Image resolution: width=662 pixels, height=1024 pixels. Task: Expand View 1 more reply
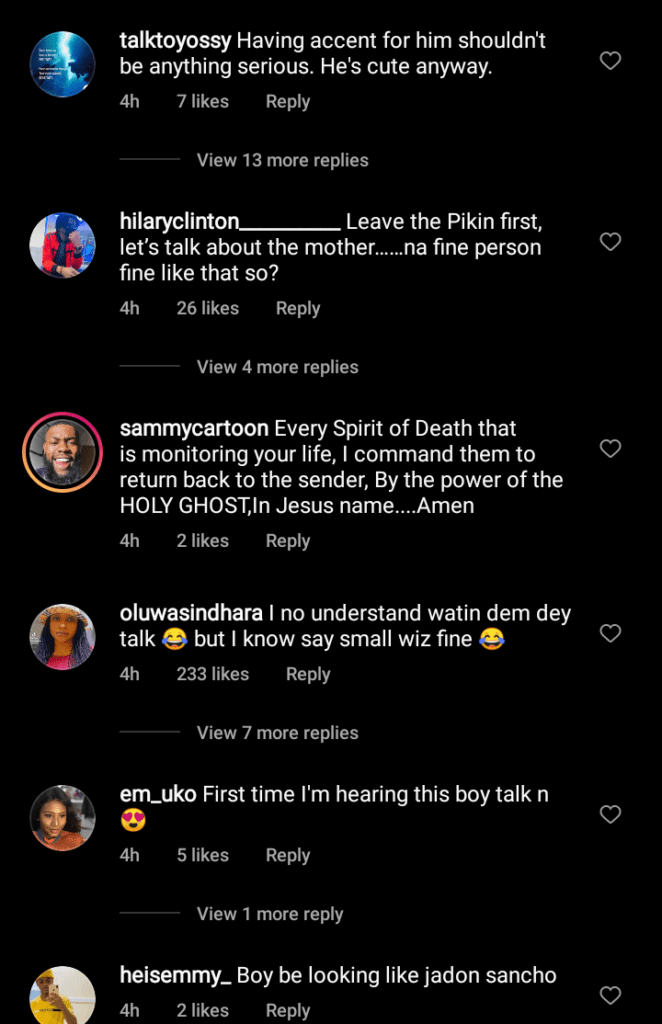(269, 914)
